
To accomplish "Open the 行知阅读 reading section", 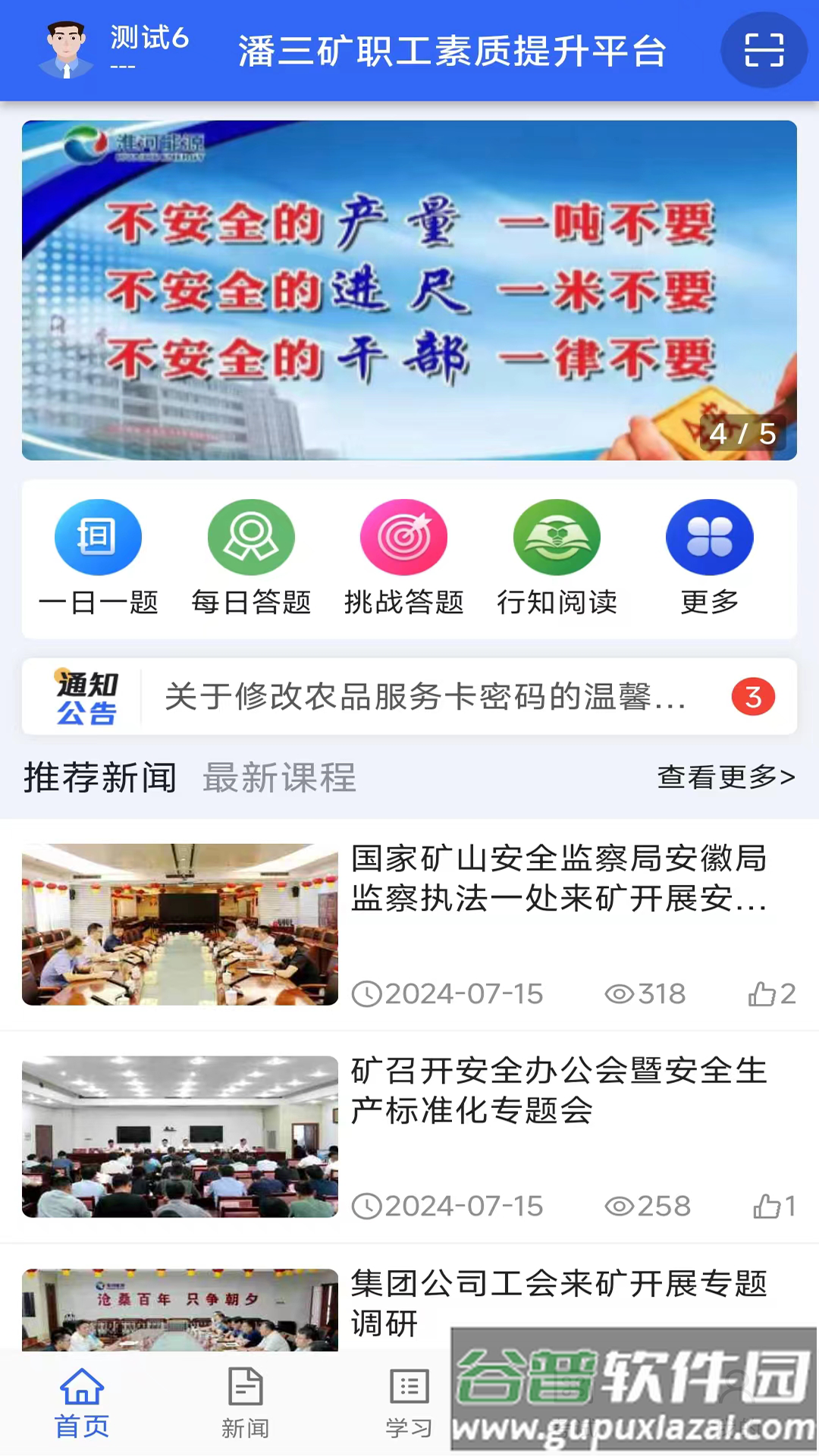I will (x=556, y=536).
